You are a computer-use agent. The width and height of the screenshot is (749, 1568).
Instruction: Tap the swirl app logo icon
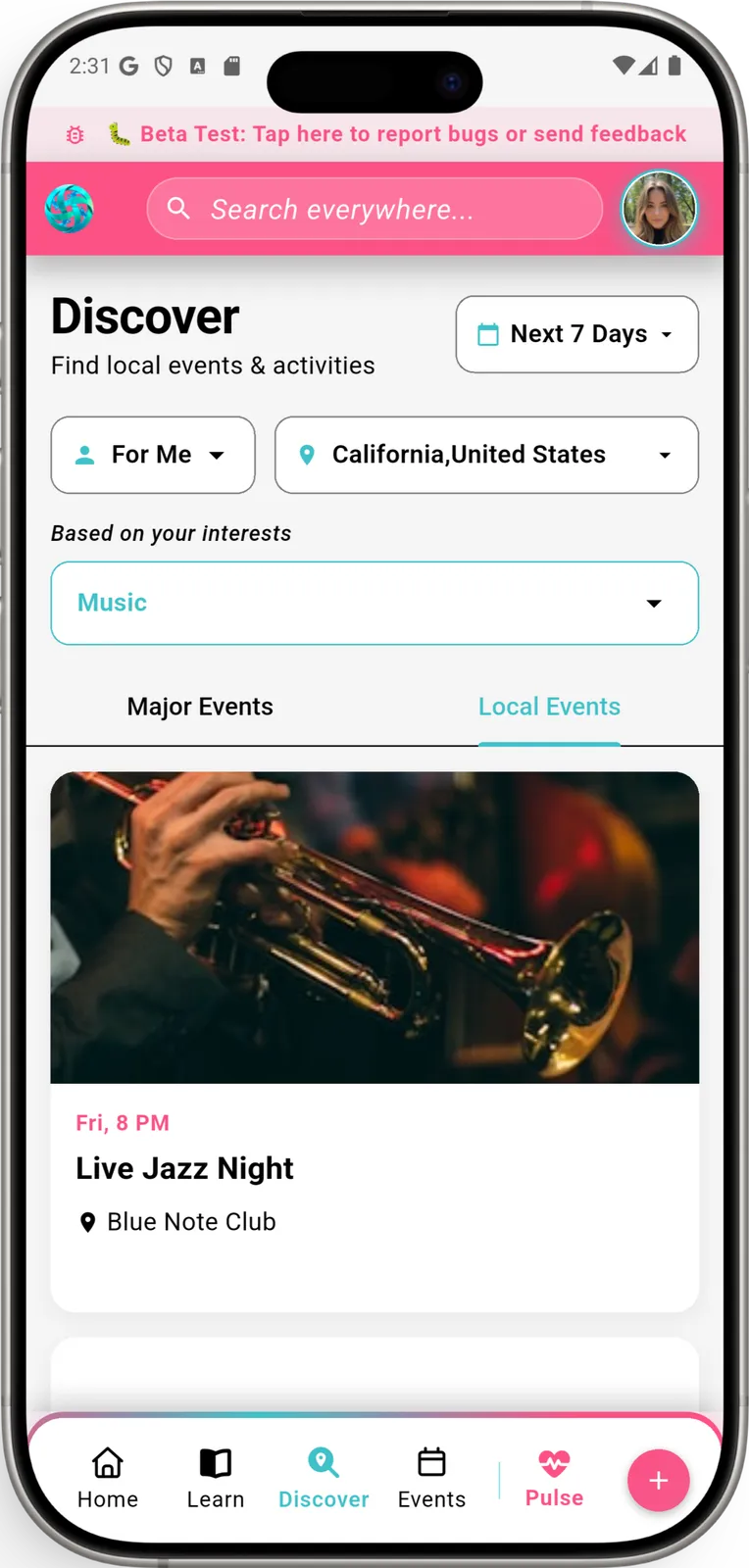[70, 209]
